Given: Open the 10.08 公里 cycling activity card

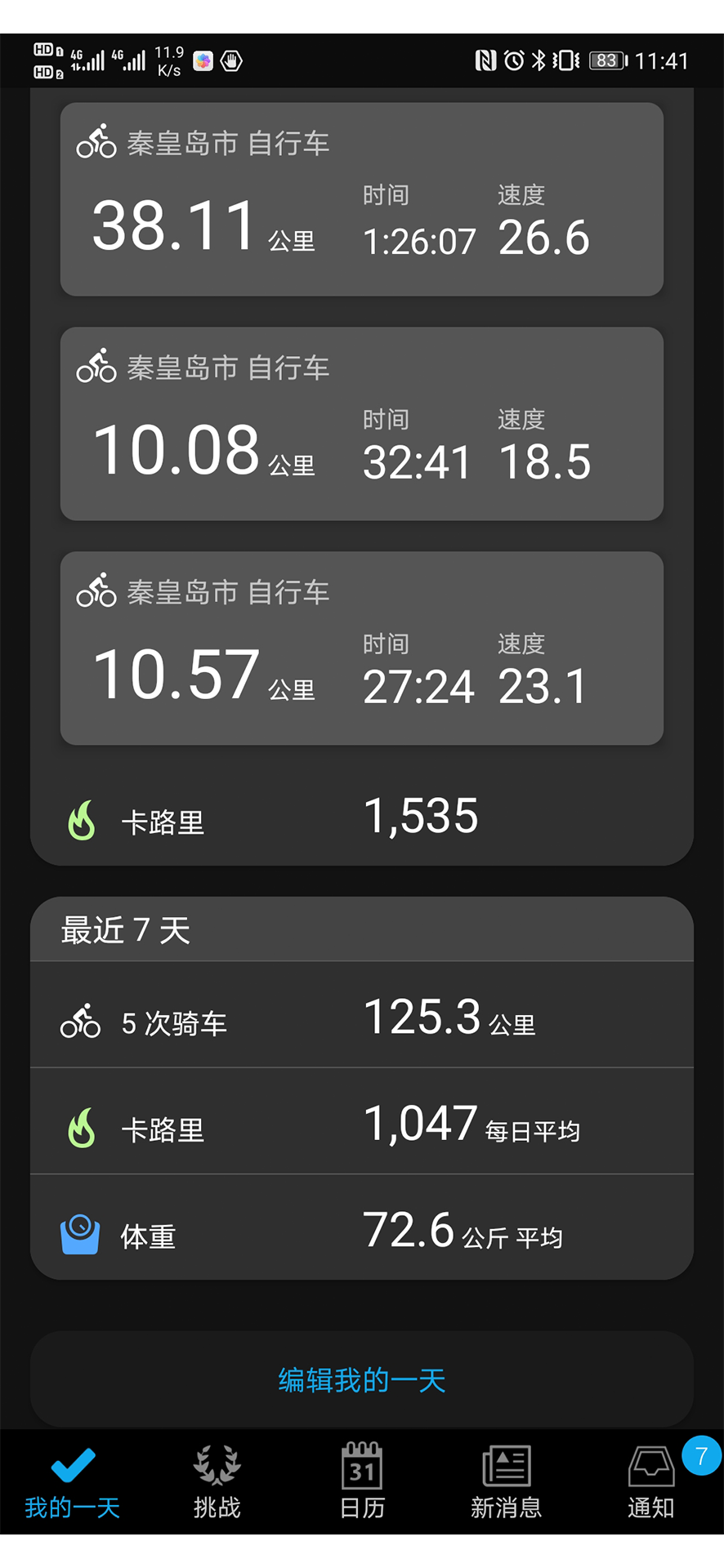Looking at the screenshot, I should click(x=361, y=424).
